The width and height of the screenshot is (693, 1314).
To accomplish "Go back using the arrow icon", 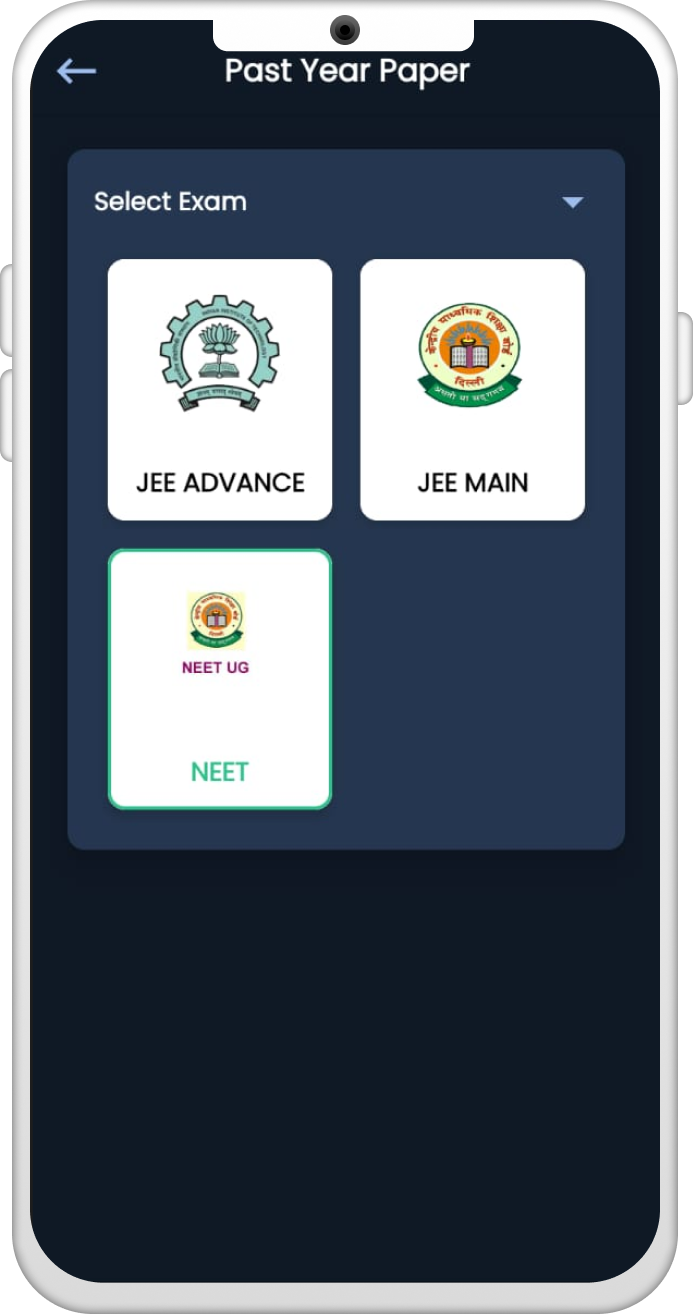I will click(76, 71).
